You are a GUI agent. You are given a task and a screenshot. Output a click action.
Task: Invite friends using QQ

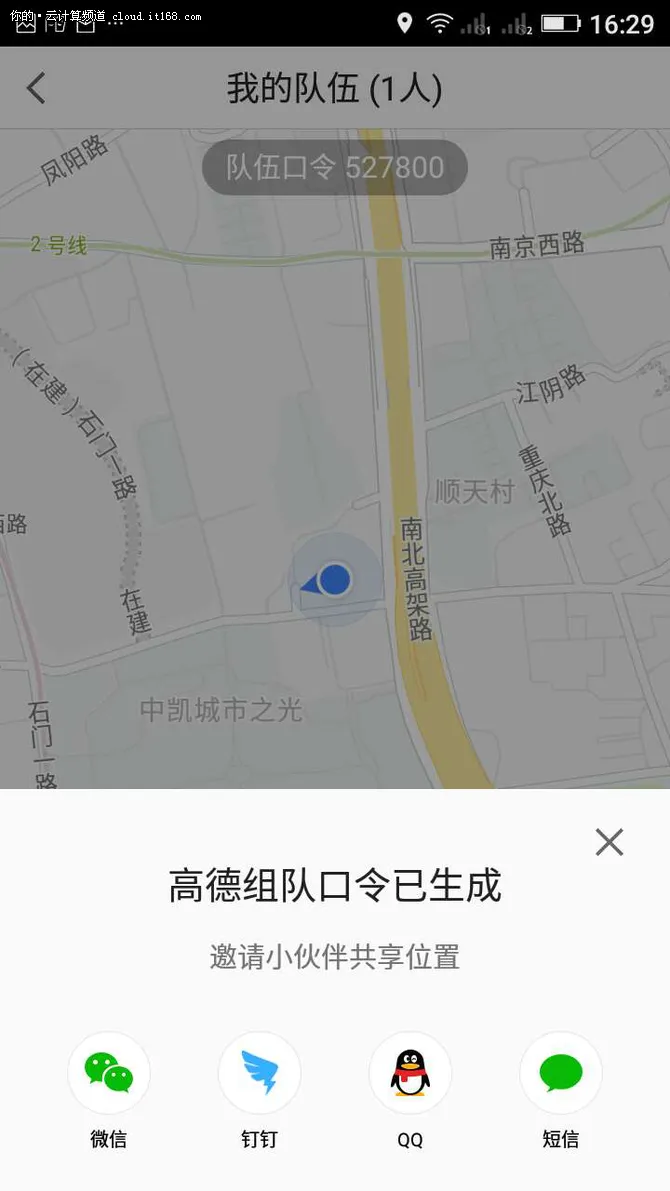[x=410, y=1073]
